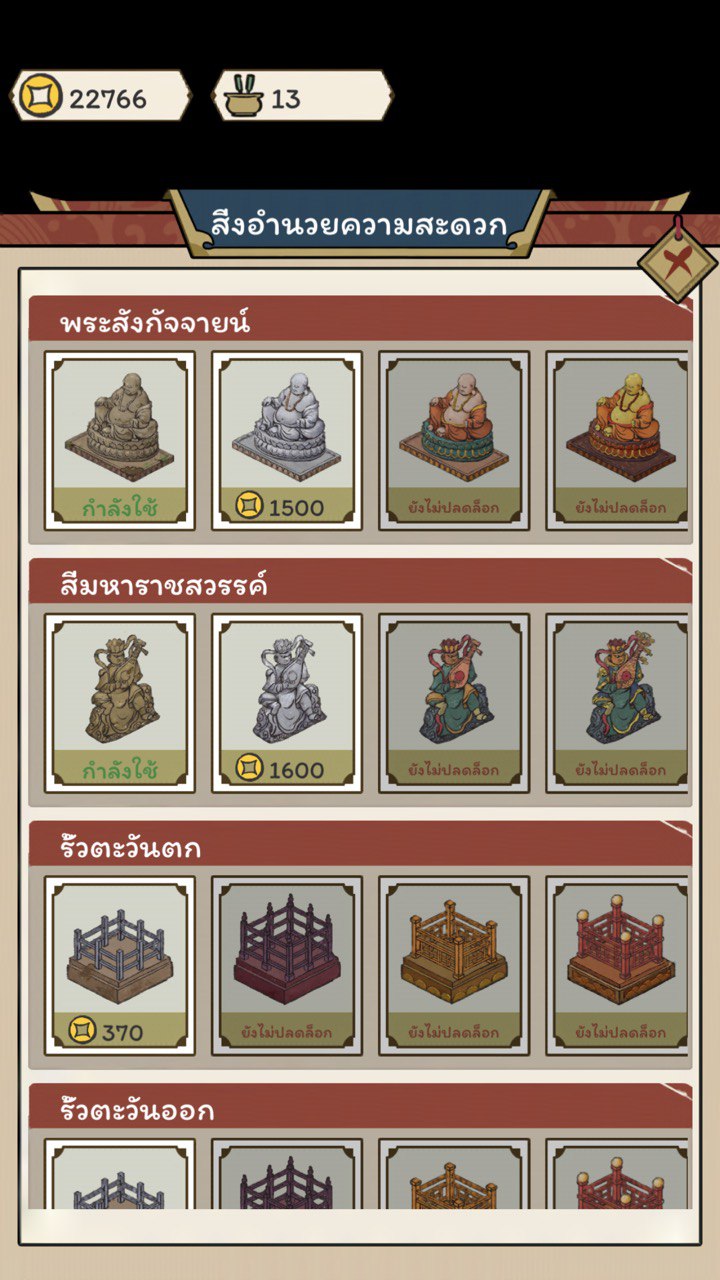
Task: Tap the locked dark red west fence
Action: 287,966
